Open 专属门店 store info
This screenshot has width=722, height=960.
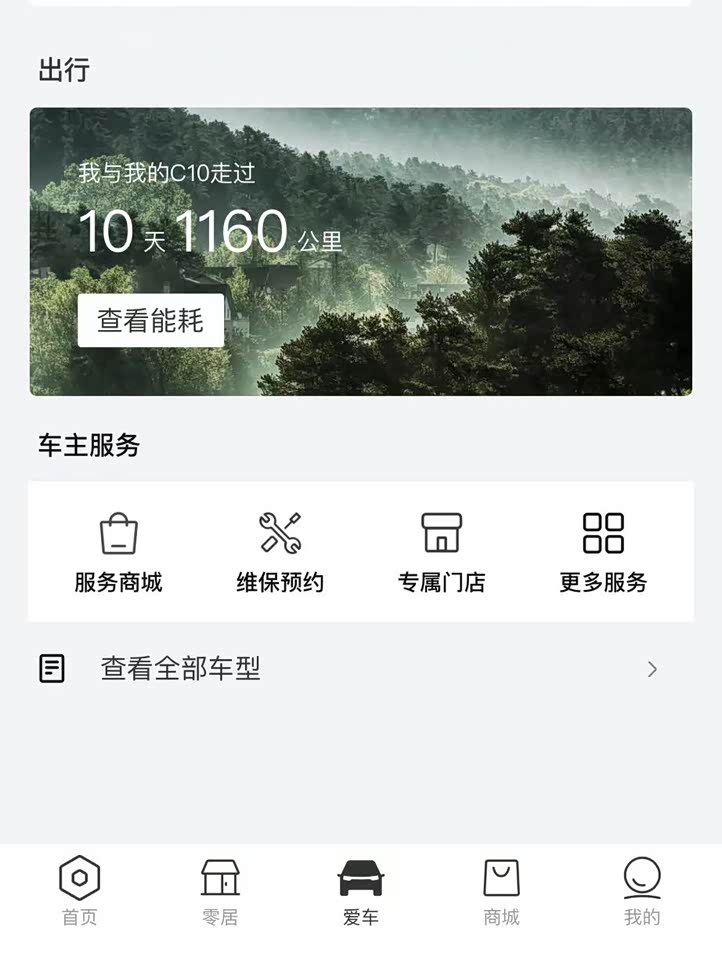[x=441, y=552]
